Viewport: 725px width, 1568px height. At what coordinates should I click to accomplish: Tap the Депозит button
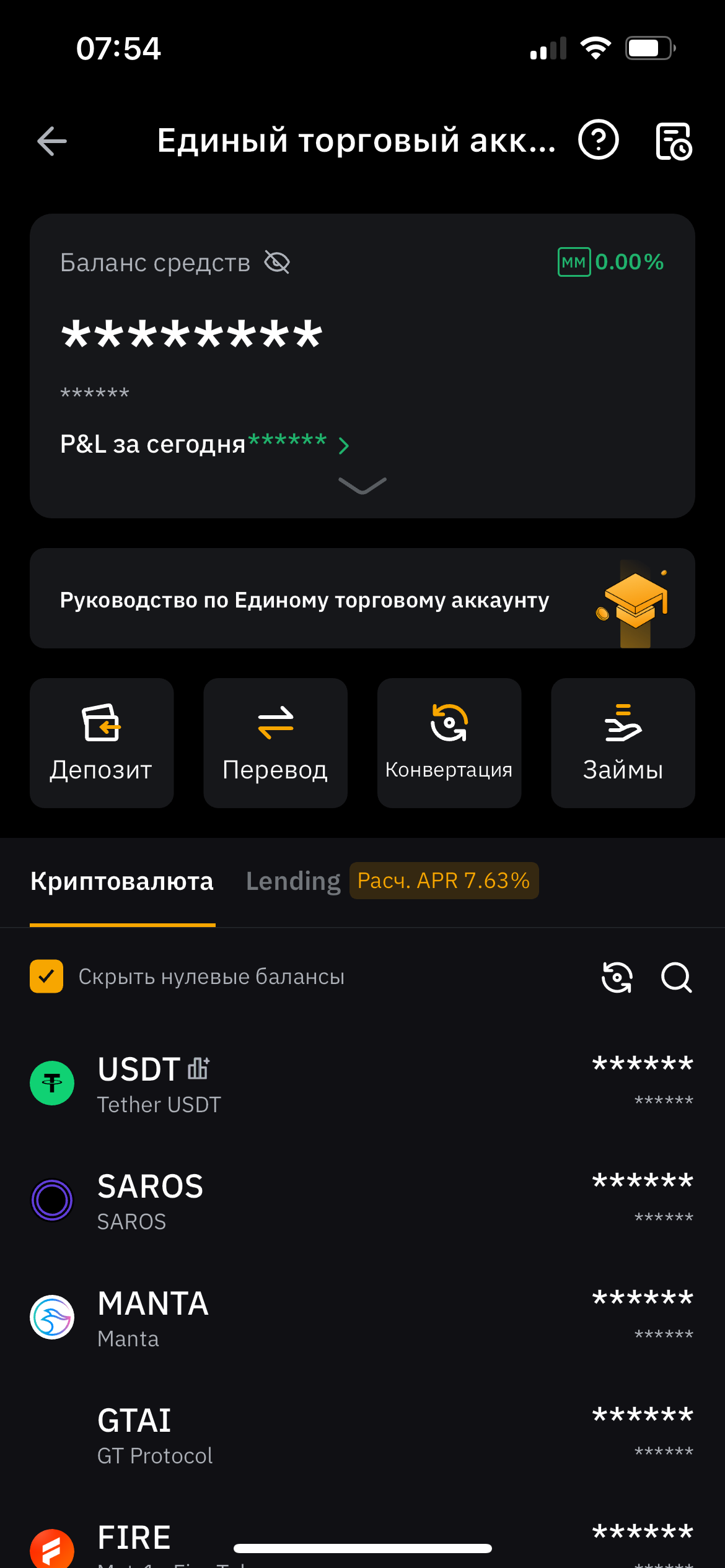coord(102,743)
